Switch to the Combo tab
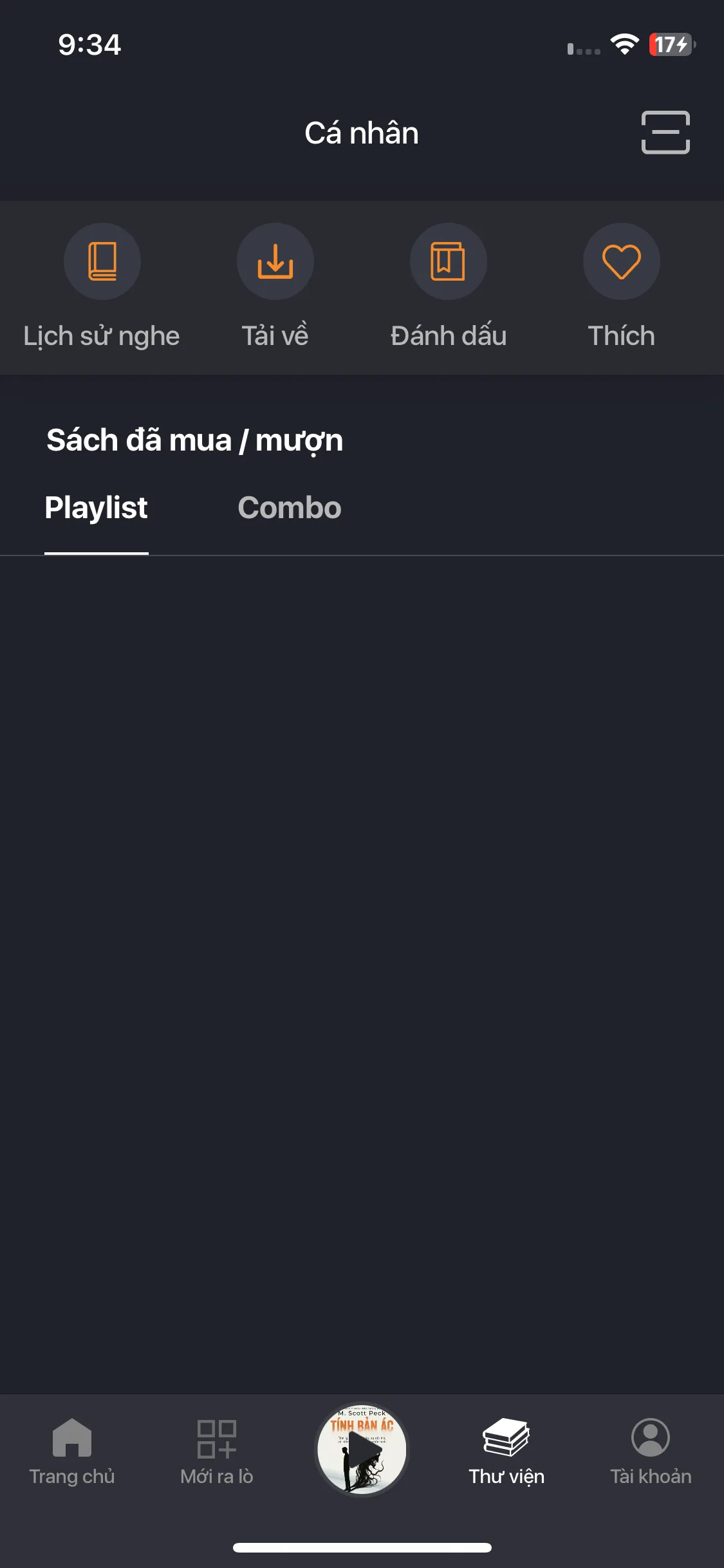724x1568 pixels. click(290, 508)
